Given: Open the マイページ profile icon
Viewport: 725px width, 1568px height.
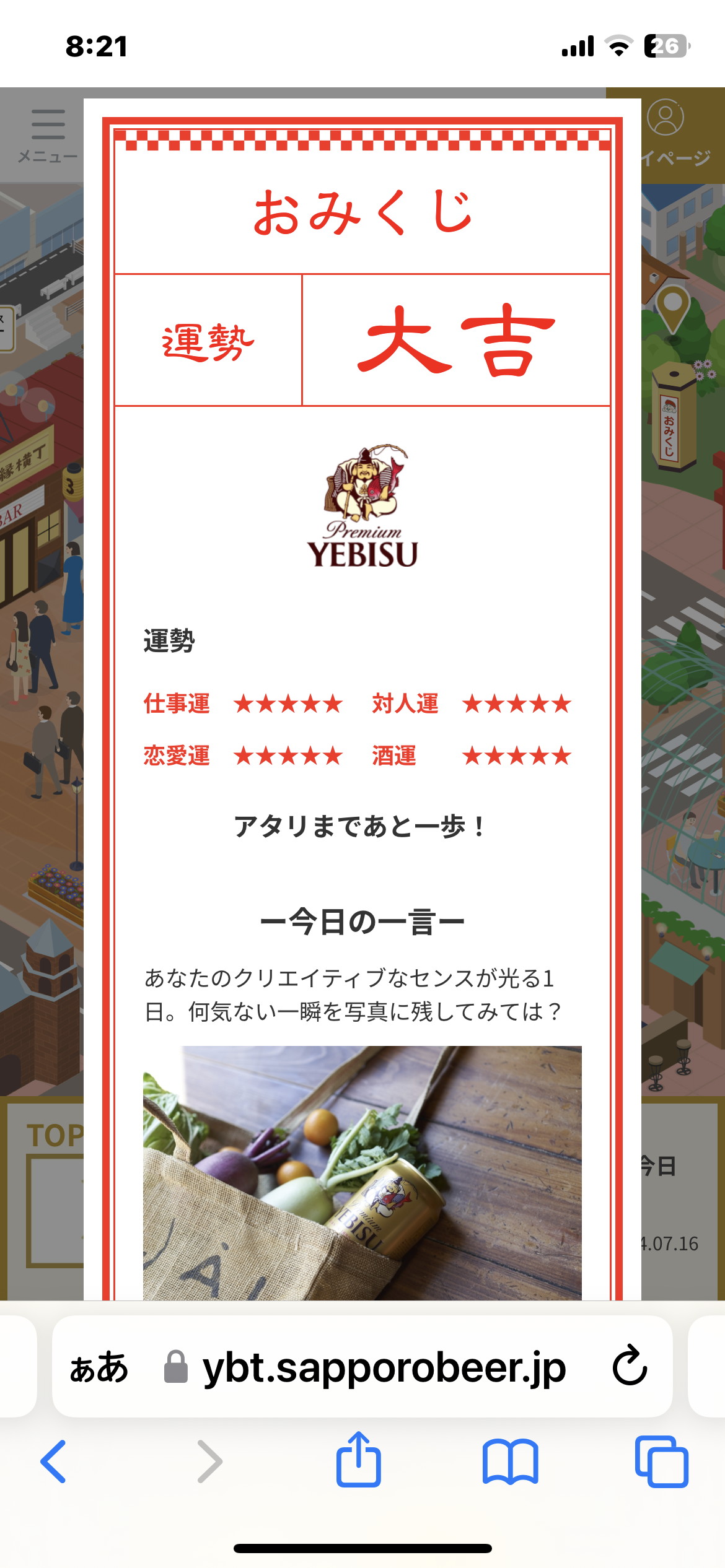Looking at the screenshot, I should [x=666, y=118].
